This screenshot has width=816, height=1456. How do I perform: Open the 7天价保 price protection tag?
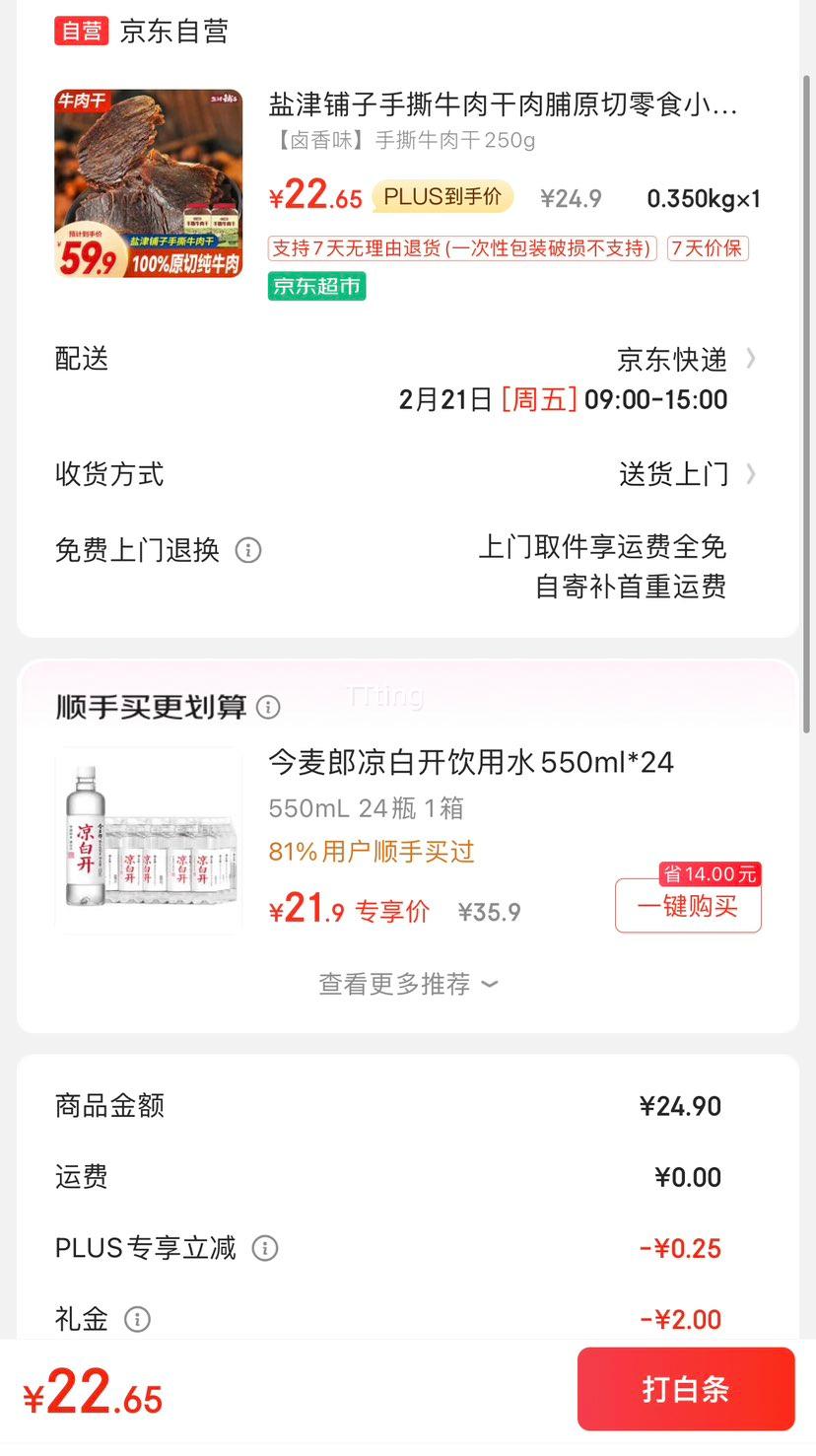point(708,248)
